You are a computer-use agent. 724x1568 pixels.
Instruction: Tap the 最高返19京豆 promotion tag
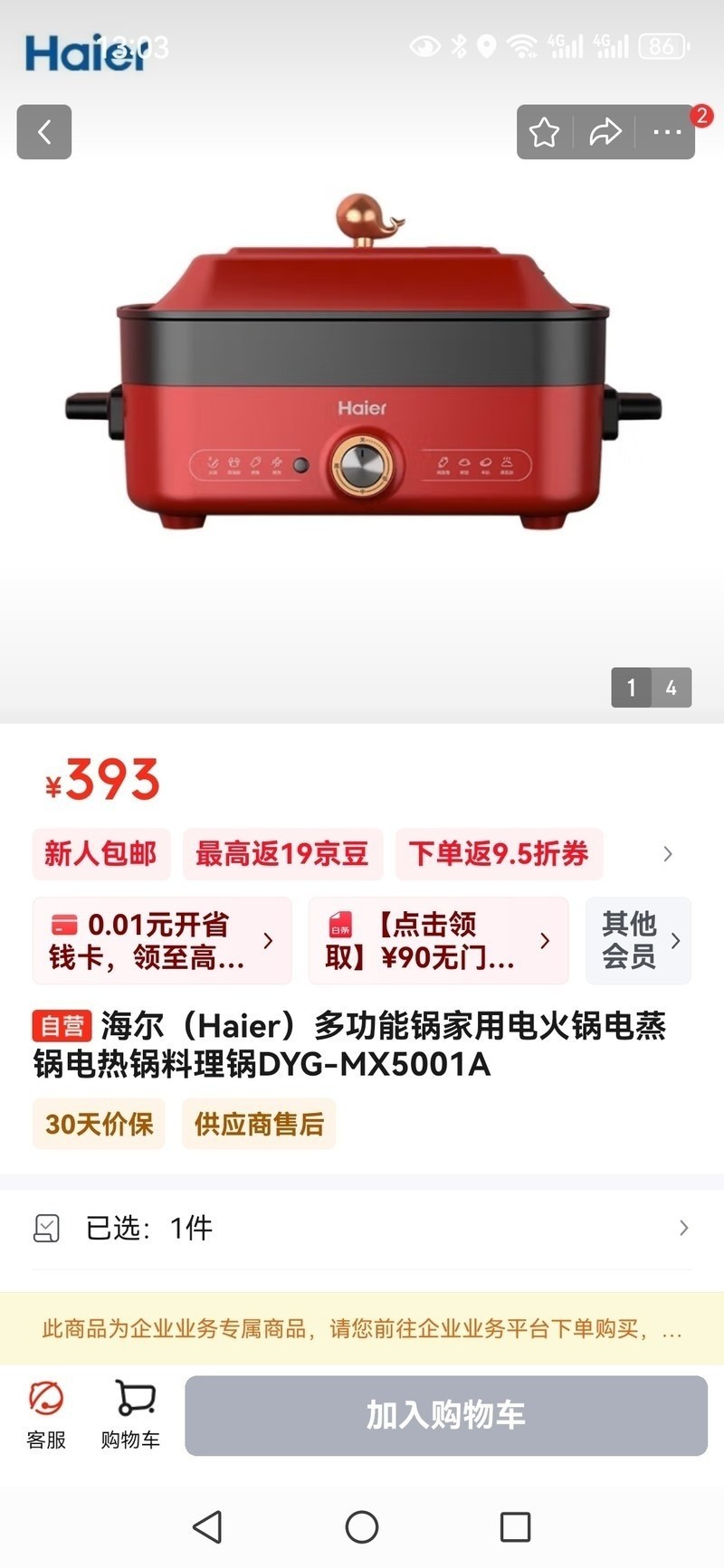[281, 853]
